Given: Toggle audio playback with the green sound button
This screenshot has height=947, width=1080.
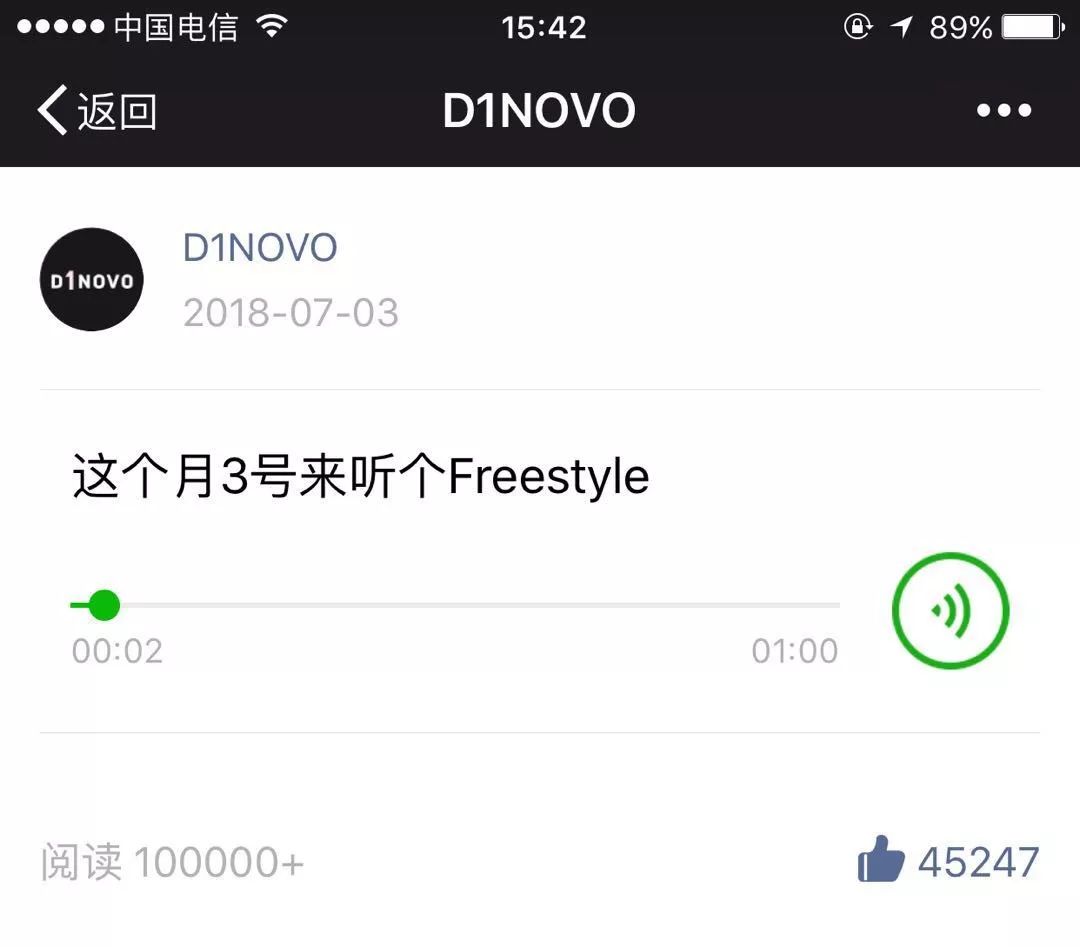Looking at the screenshot, I should point(950,610).
